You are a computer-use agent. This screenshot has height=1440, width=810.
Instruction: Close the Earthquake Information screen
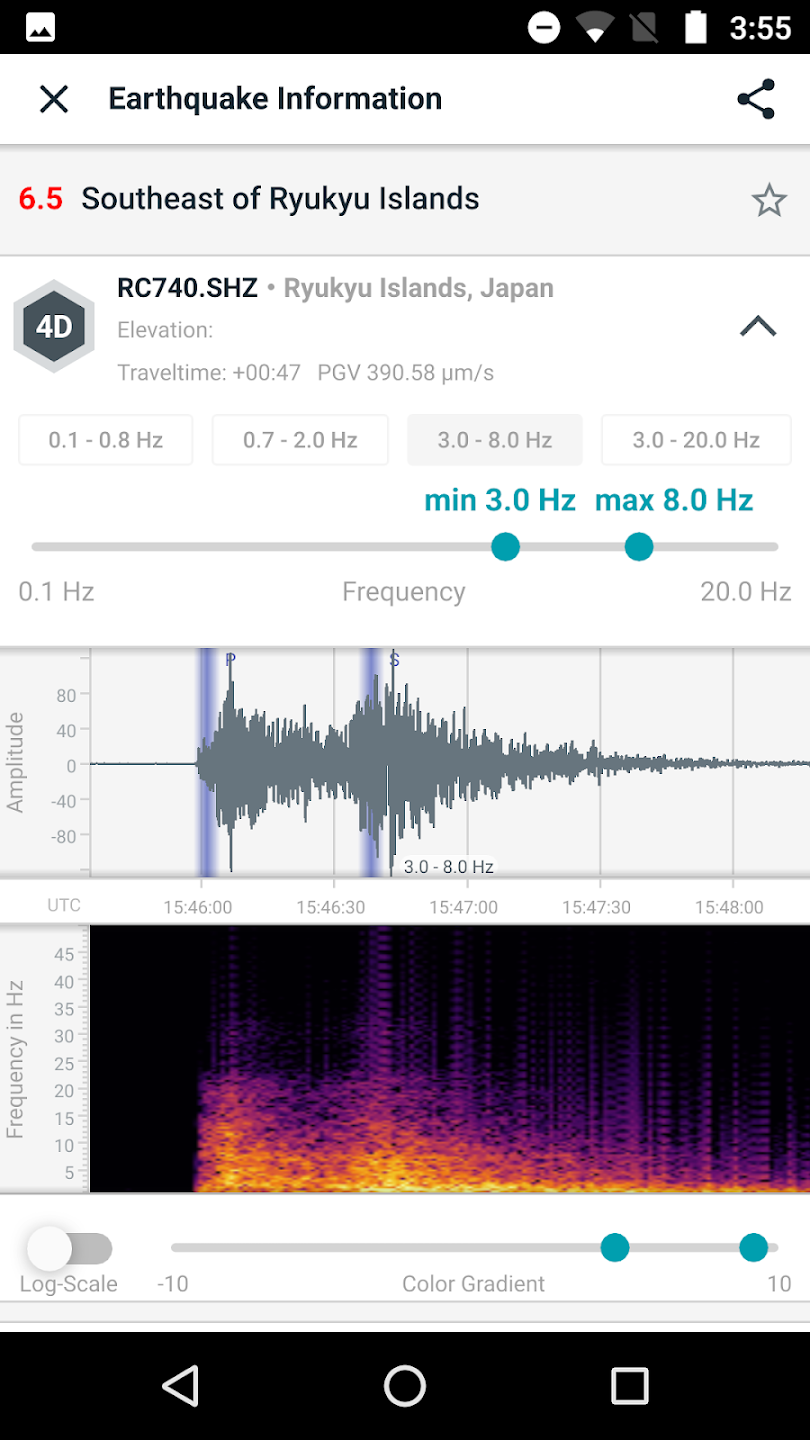(x=54, y=99)
